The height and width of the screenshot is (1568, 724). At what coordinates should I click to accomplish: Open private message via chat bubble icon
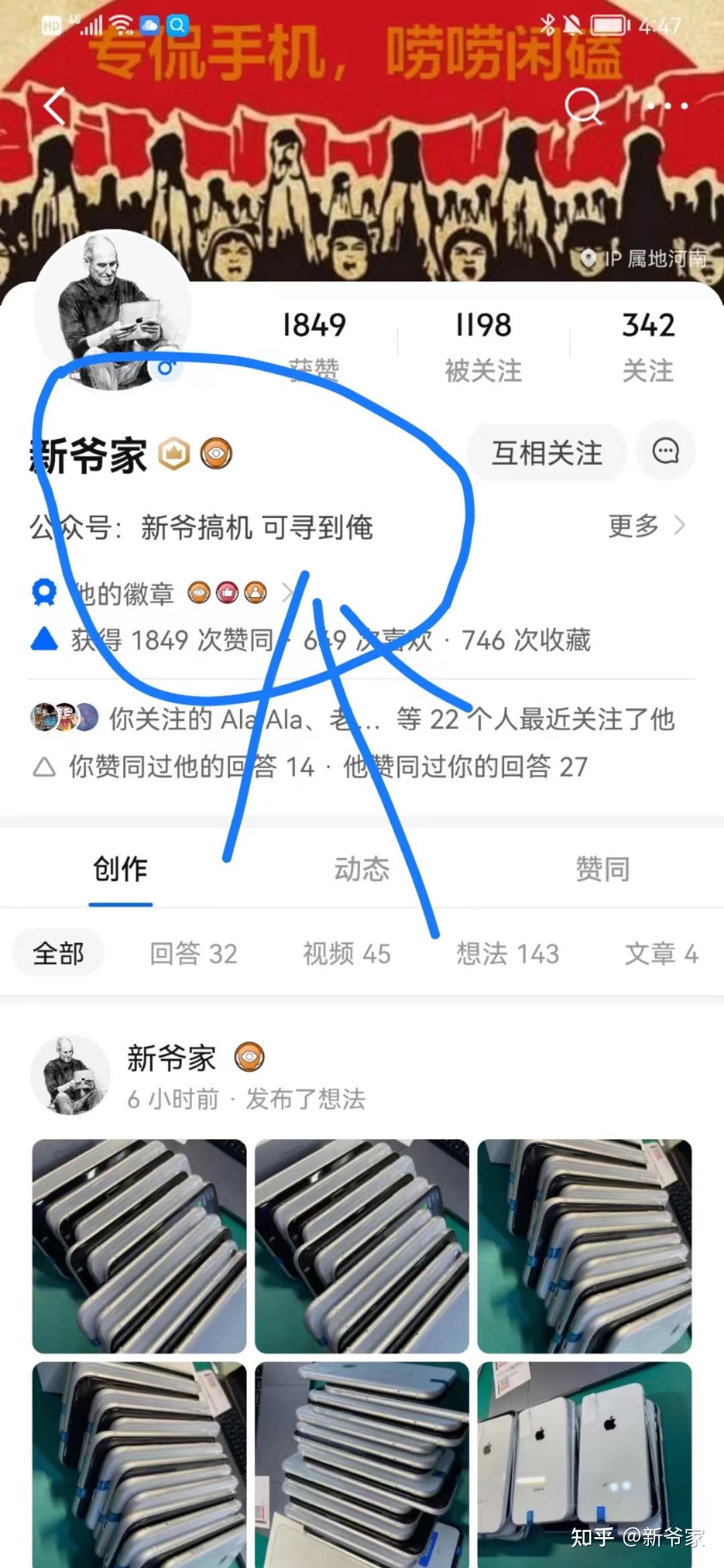[665, 452]
